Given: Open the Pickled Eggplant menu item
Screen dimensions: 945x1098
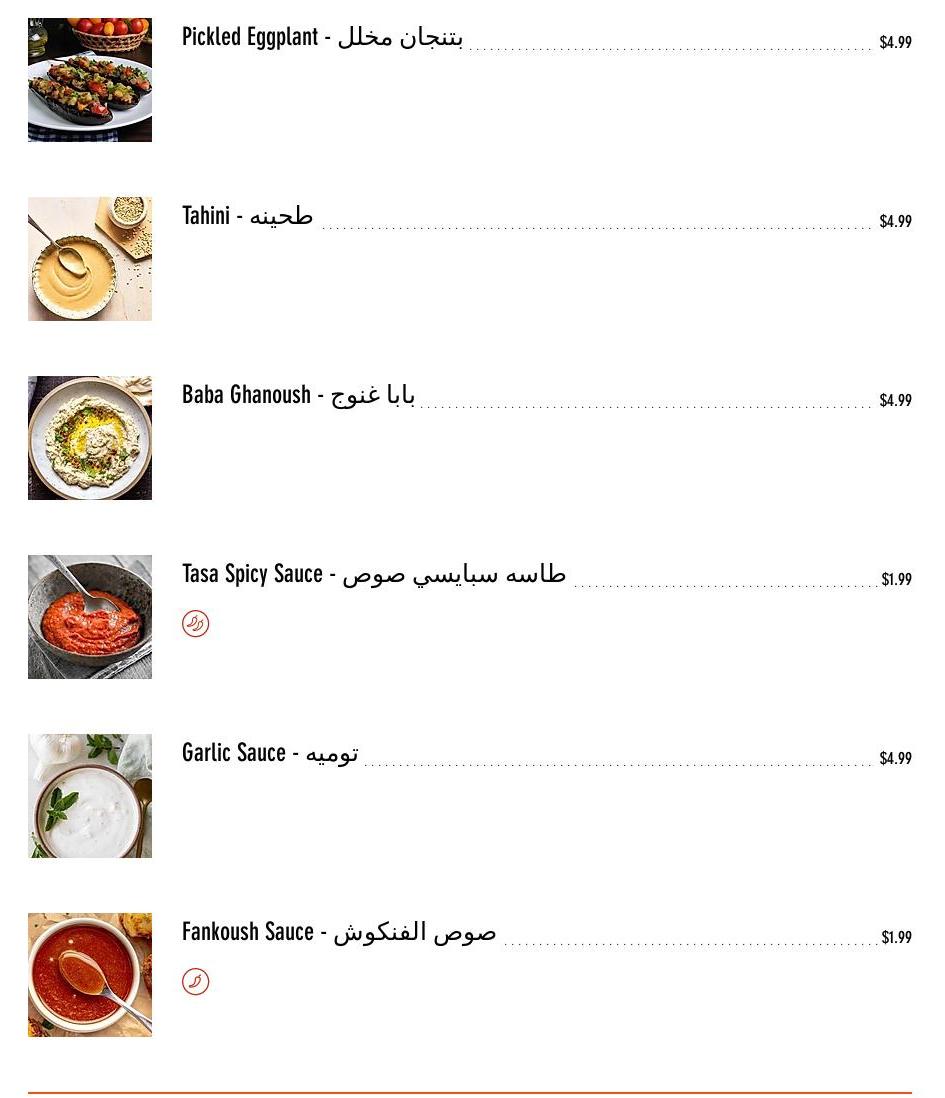Looking at the screenshot, I should (x=322, y=38).
